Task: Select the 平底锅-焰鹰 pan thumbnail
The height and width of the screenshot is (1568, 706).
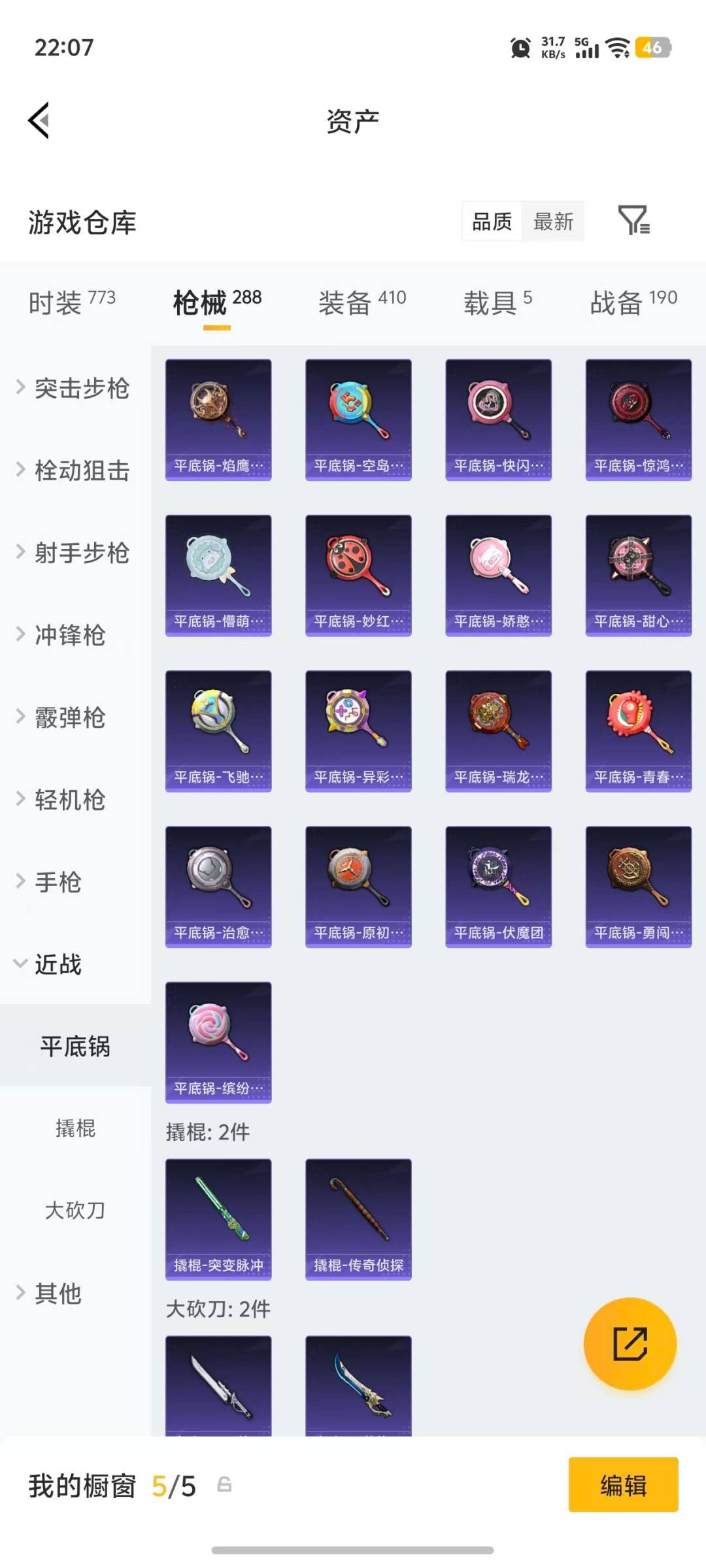Action: tap(218, 418)
